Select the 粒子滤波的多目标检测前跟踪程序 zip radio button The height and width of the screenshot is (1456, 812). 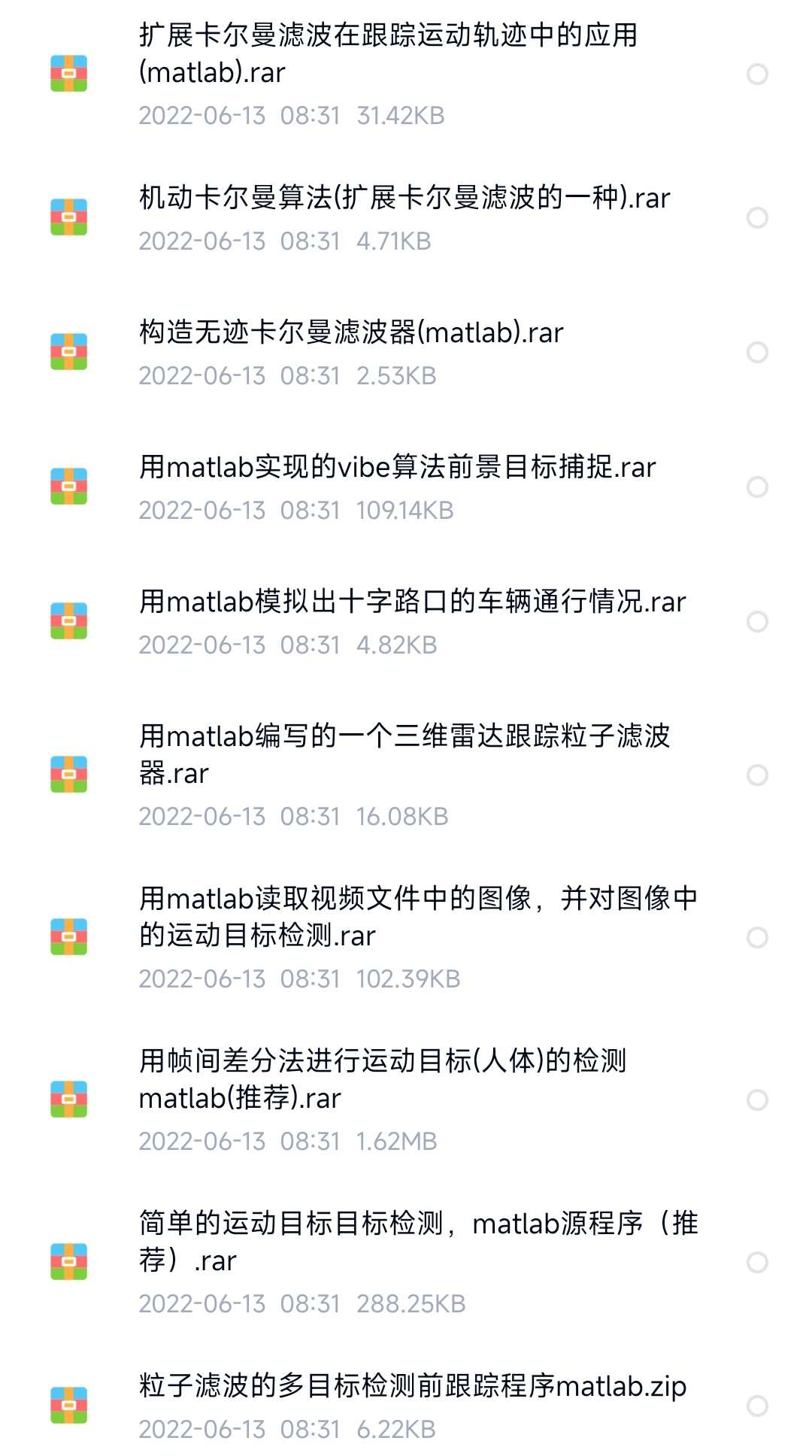click(x=756, y=1406)
